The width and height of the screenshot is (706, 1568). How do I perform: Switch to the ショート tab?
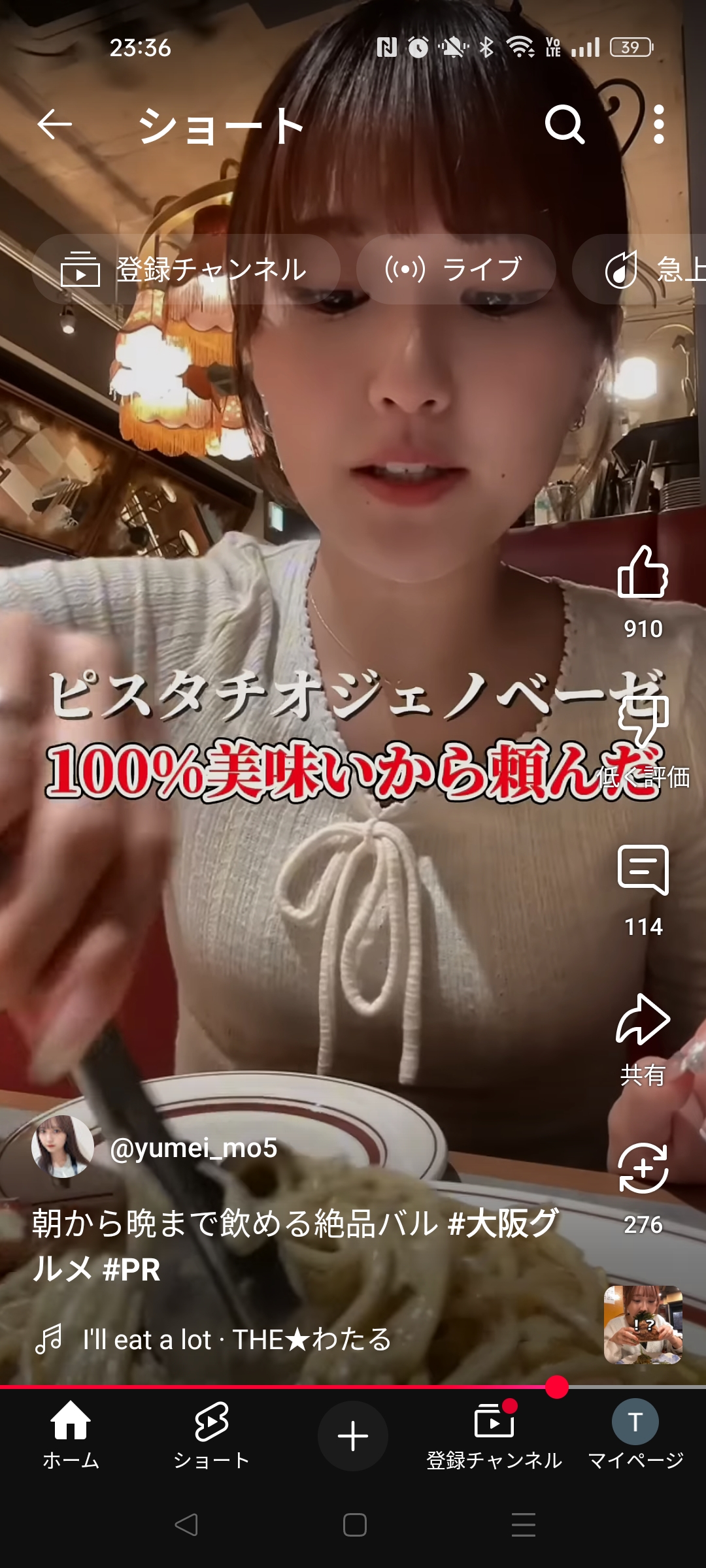pyautogui.click(x=212, y=1435)
